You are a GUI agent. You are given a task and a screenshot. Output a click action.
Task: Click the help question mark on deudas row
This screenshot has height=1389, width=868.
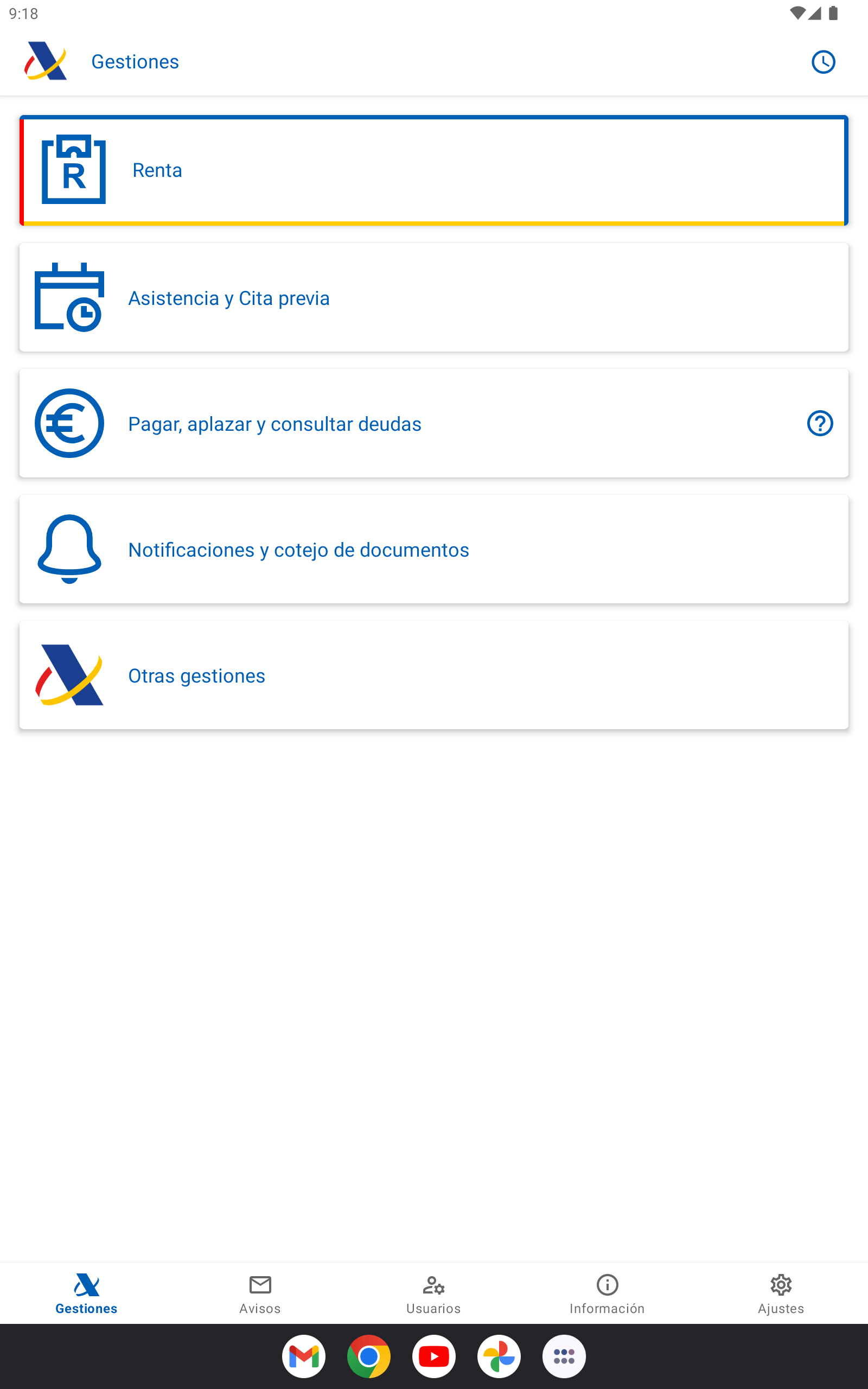[x=820, y=423]
